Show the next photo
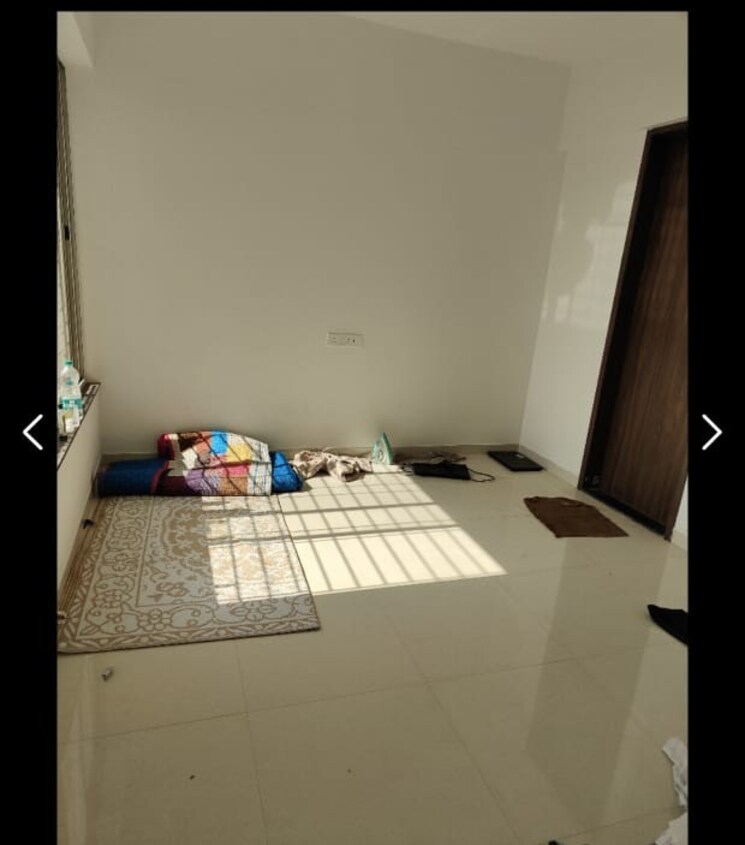The width and height of the screenshot is (745, 845). click(711, 432)
